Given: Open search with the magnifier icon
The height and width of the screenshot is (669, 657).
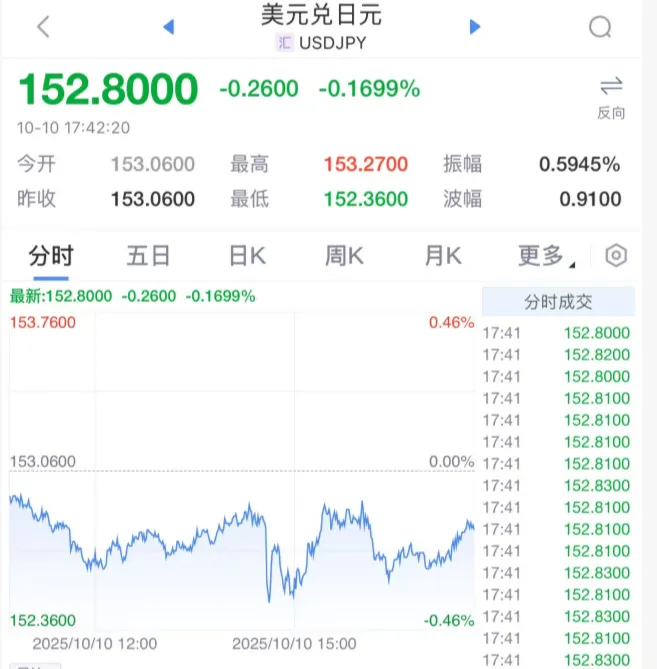Looking at the screenshot, I should coord(600,27).
